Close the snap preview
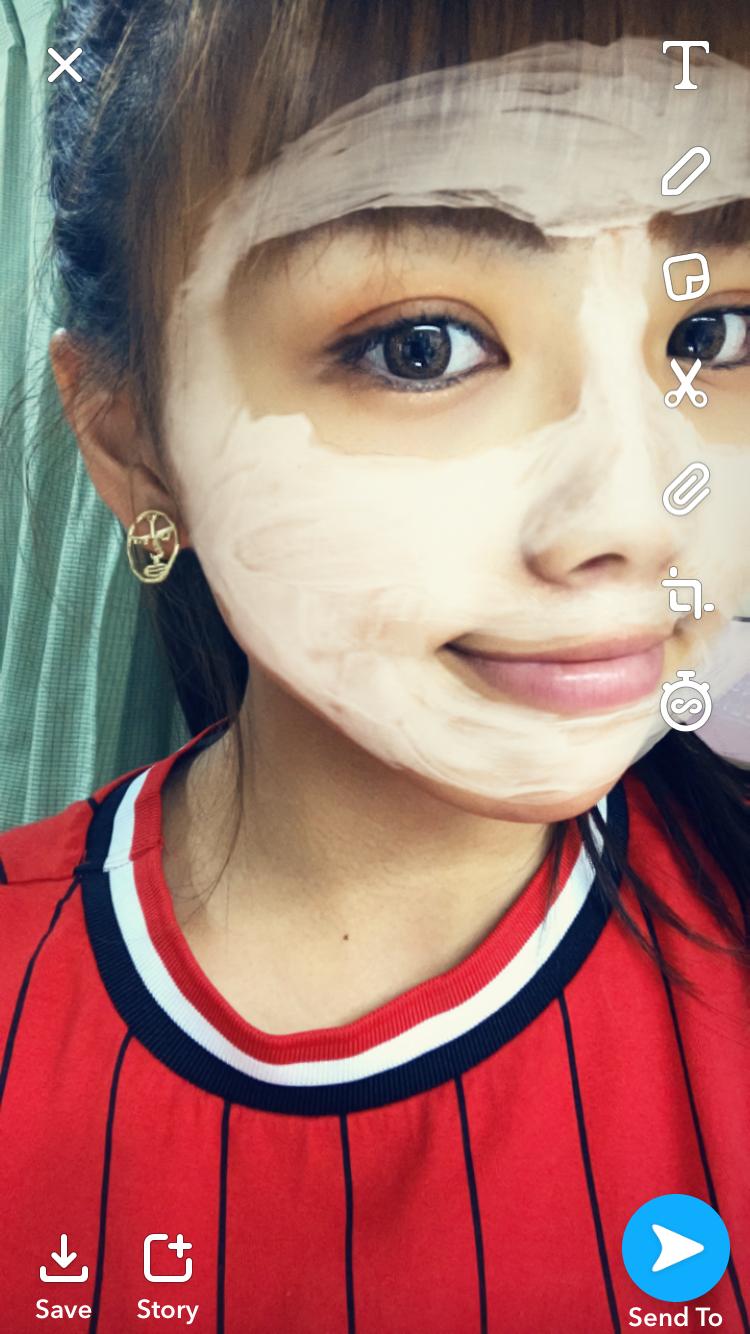 pos(65,66)
